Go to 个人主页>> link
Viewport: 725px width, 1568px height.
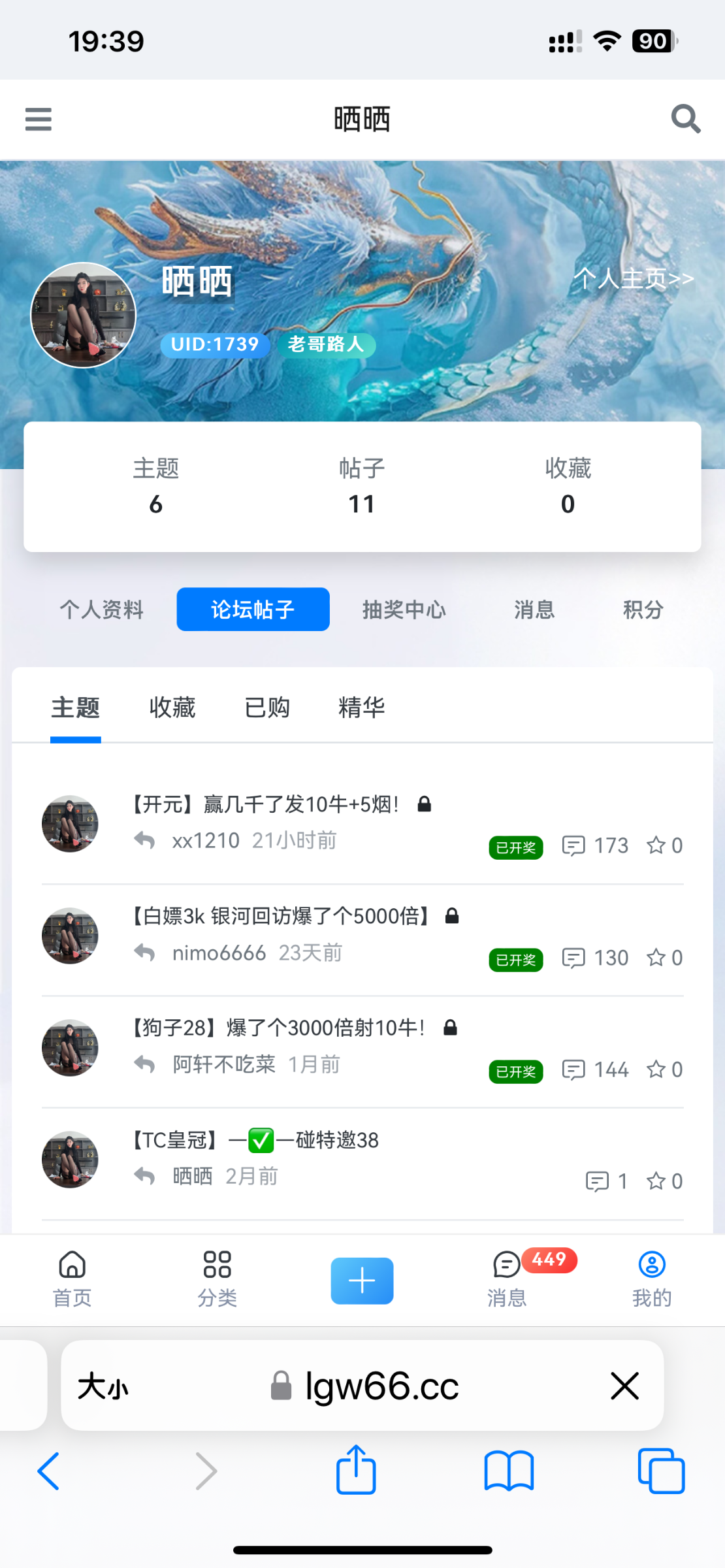click(634, 279)
